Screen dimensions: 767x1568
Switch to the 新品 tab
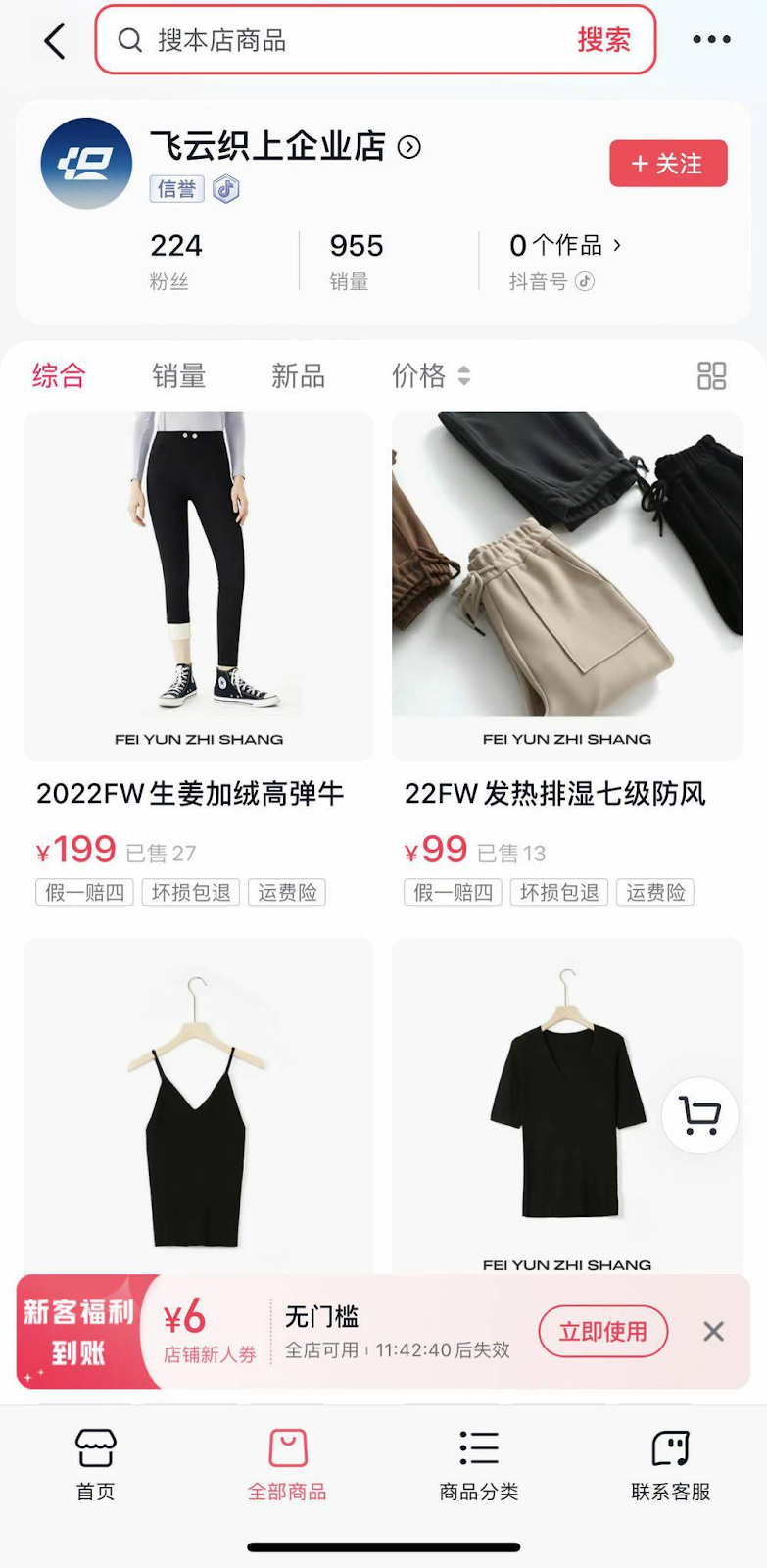pos(298,375)
